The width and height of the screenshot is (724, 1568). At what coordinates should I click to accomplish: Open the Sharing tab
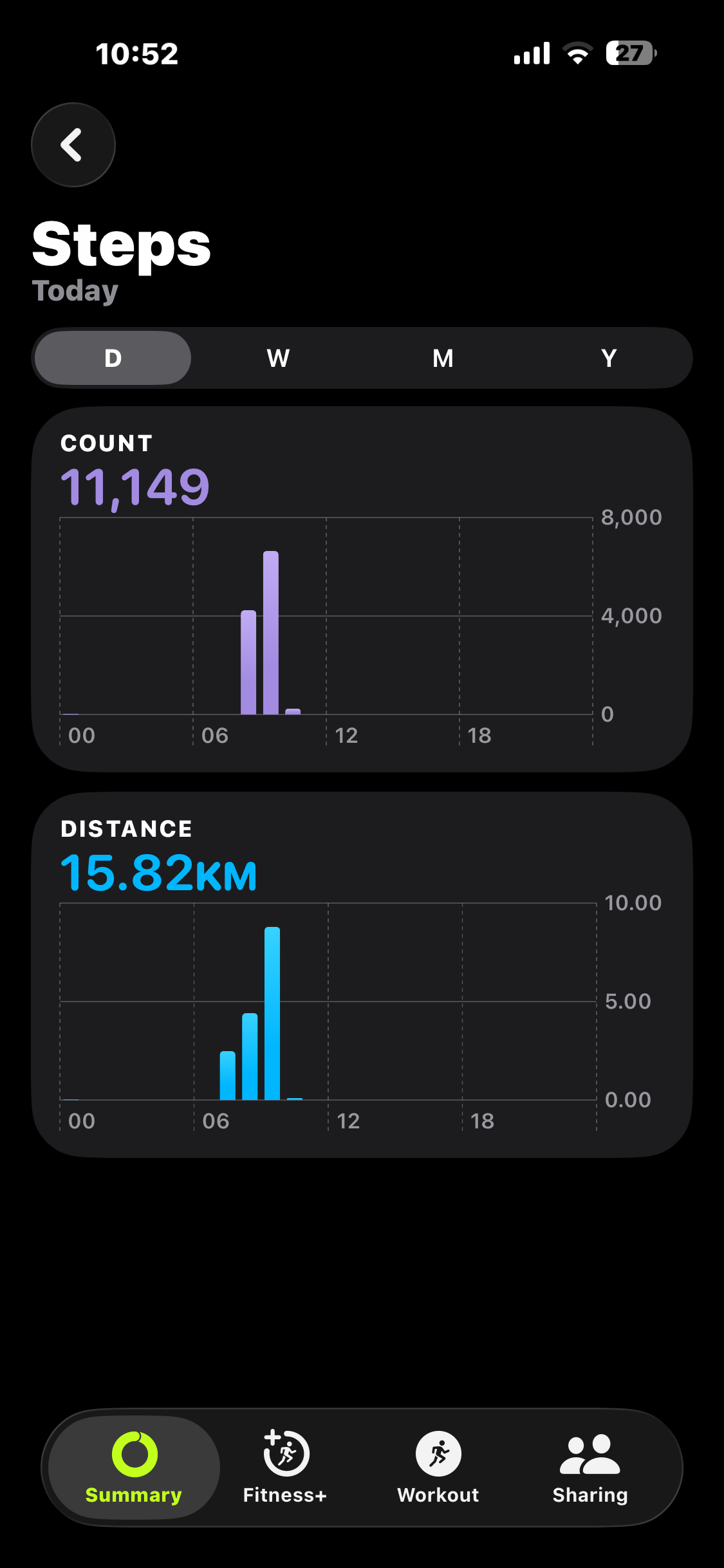tap(589, 1466)
